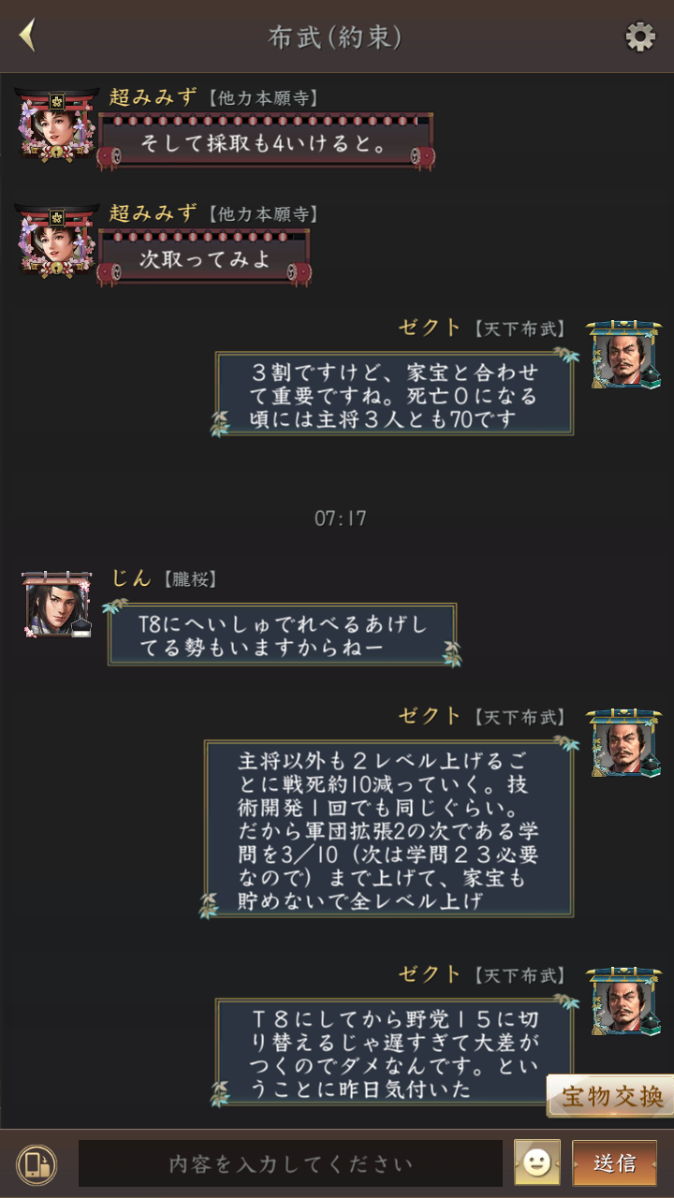This screenshot has height=1198, width=674.
Task: Go back using the top-left arrow
Action: pos(28,36)
